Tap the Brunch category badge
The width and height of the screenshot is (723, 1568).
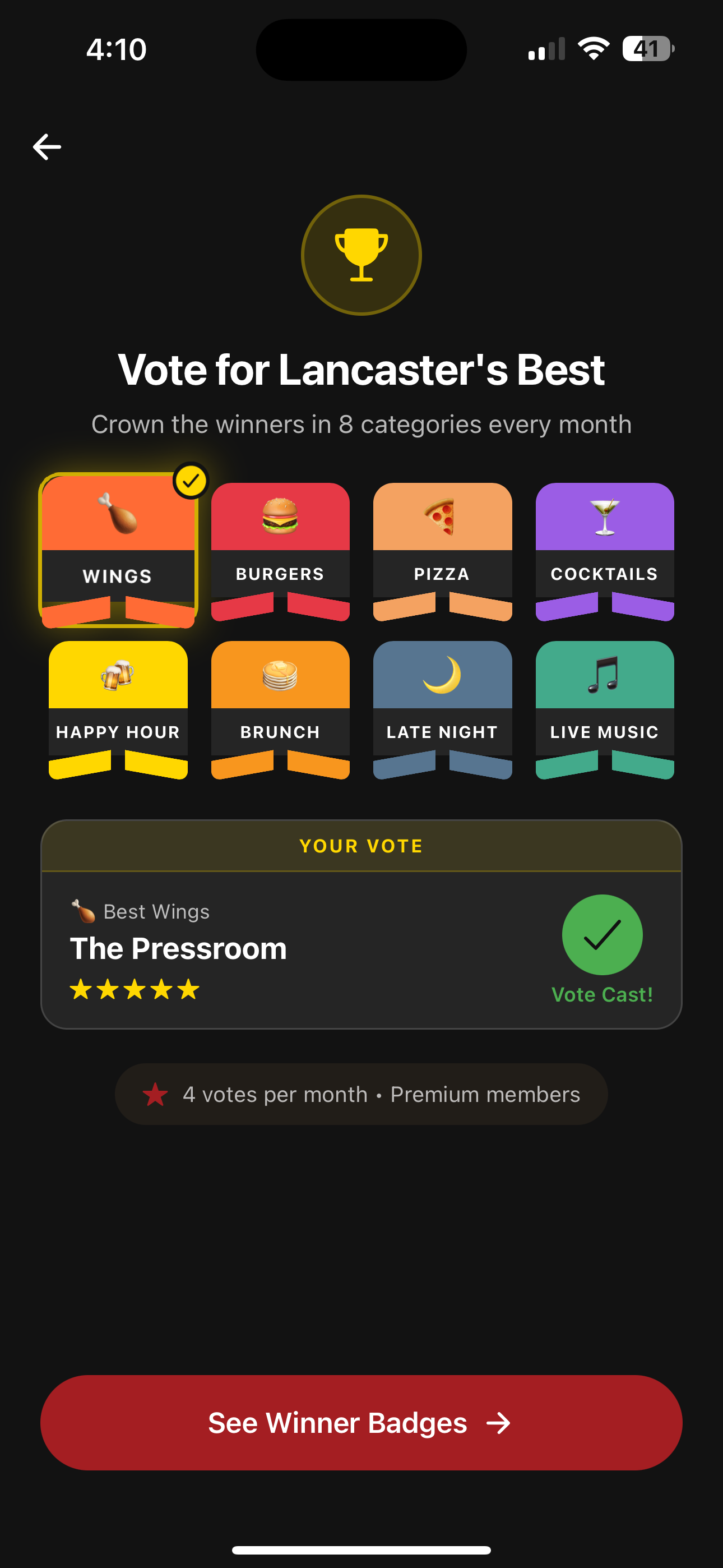[280, 709]
